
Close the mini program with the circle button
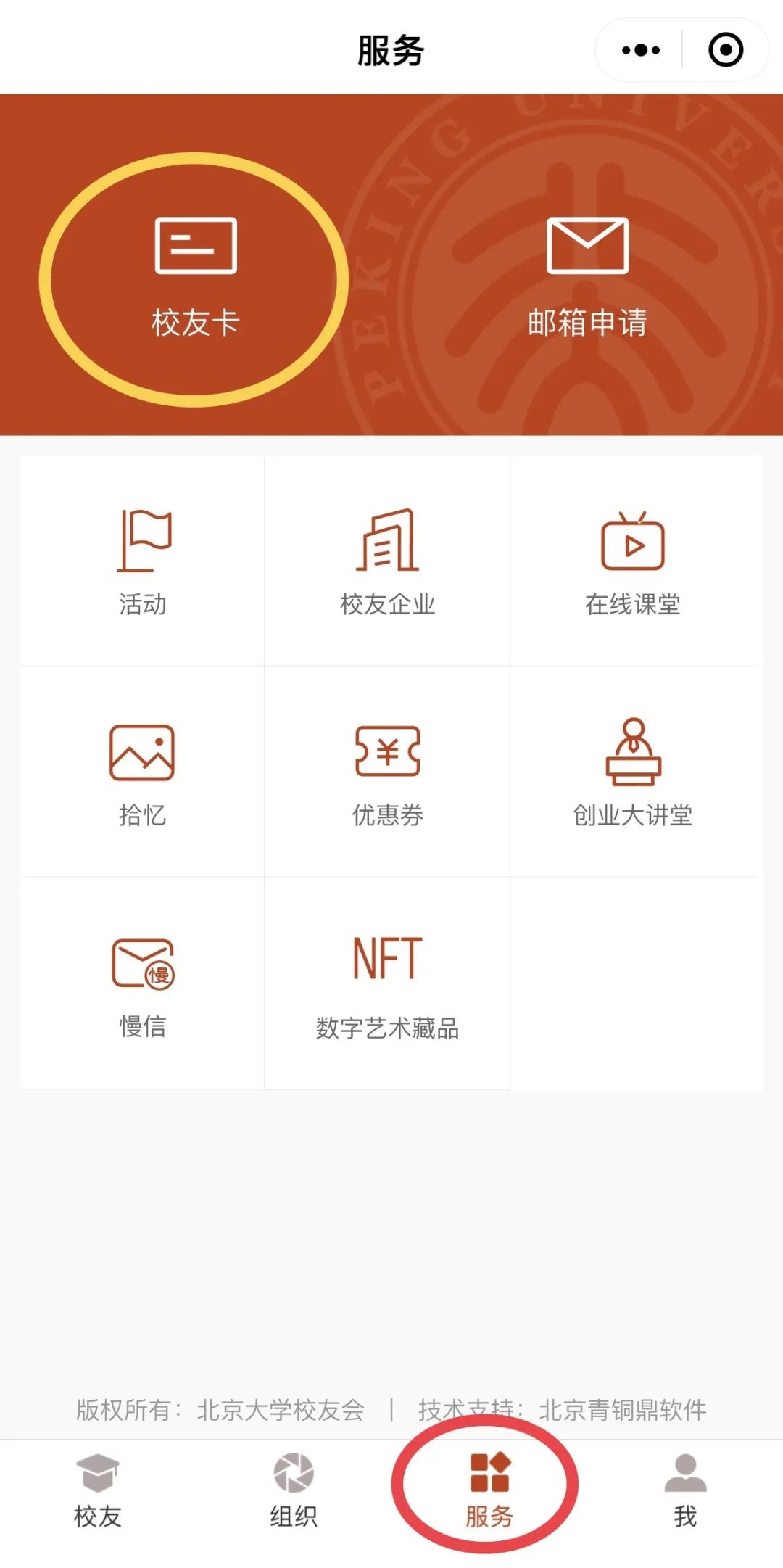pos(725,50)
